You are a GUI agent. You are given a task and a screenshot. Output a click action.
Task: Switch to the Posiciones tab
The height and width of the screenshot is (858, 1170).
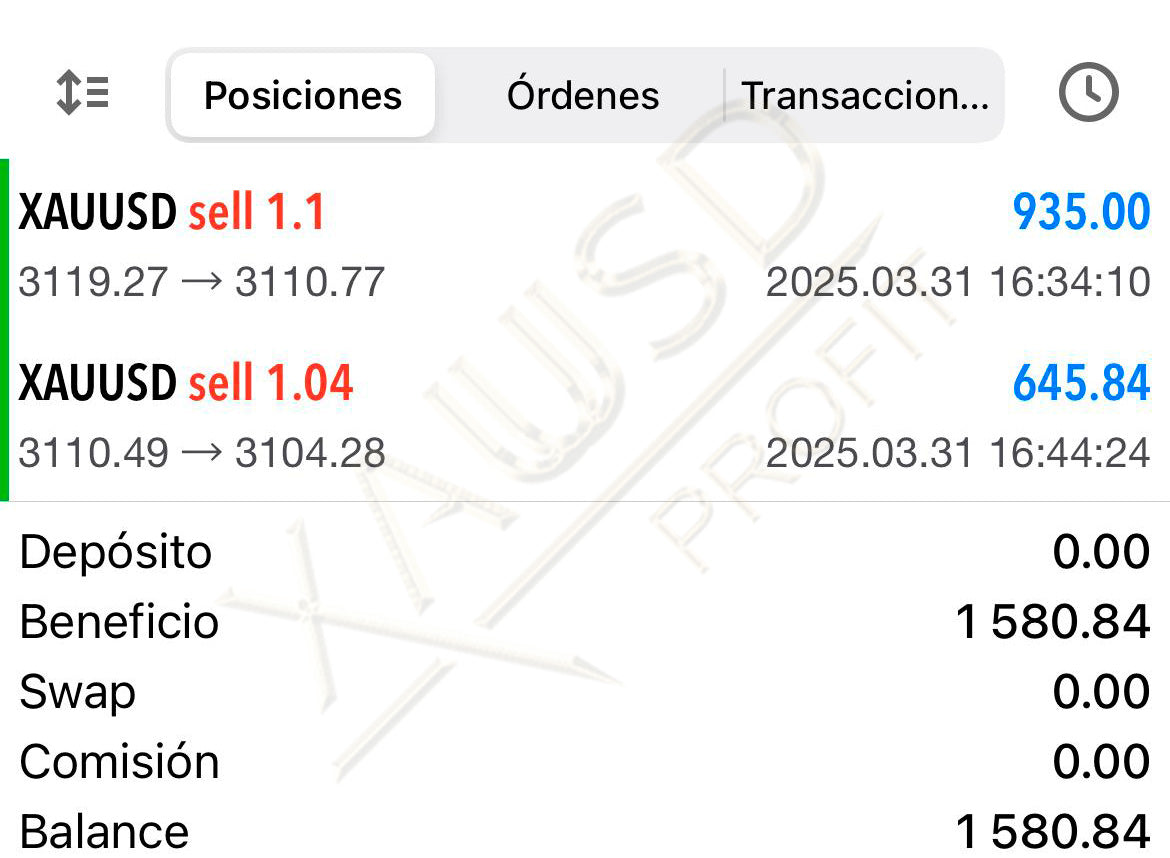(303, 96)
